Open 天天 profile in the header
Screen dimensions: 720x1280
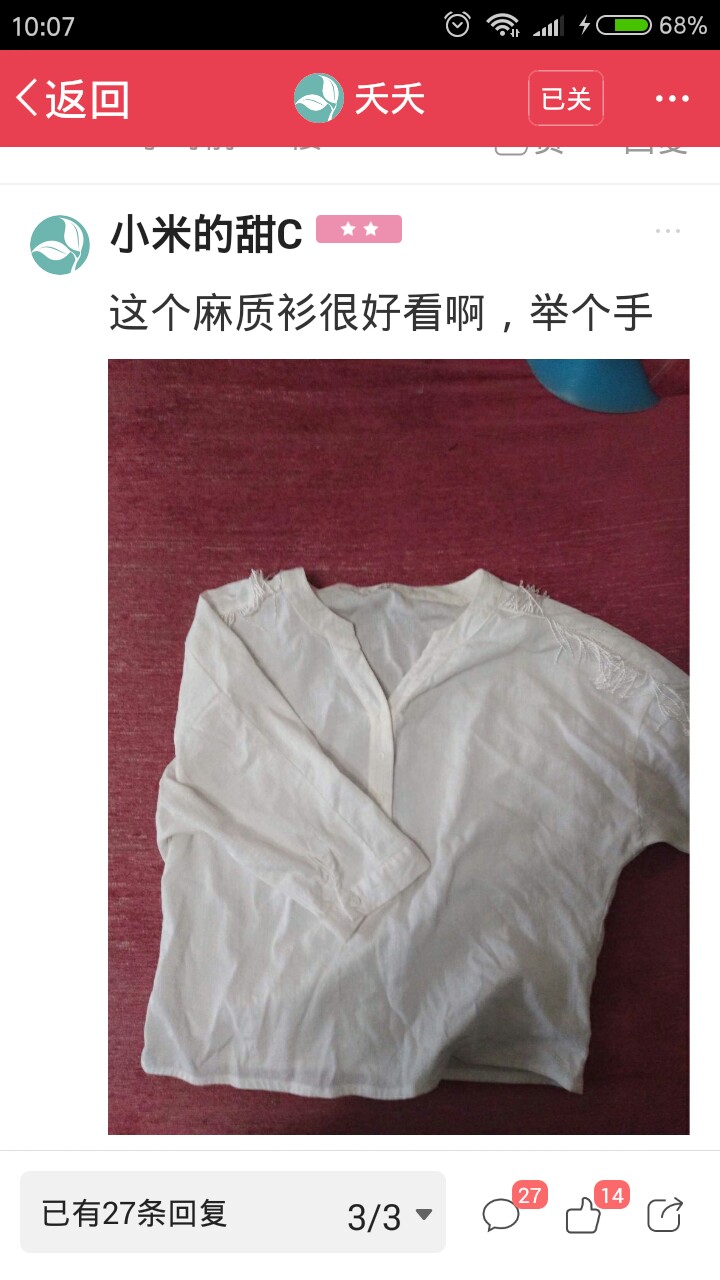[360, 98]
